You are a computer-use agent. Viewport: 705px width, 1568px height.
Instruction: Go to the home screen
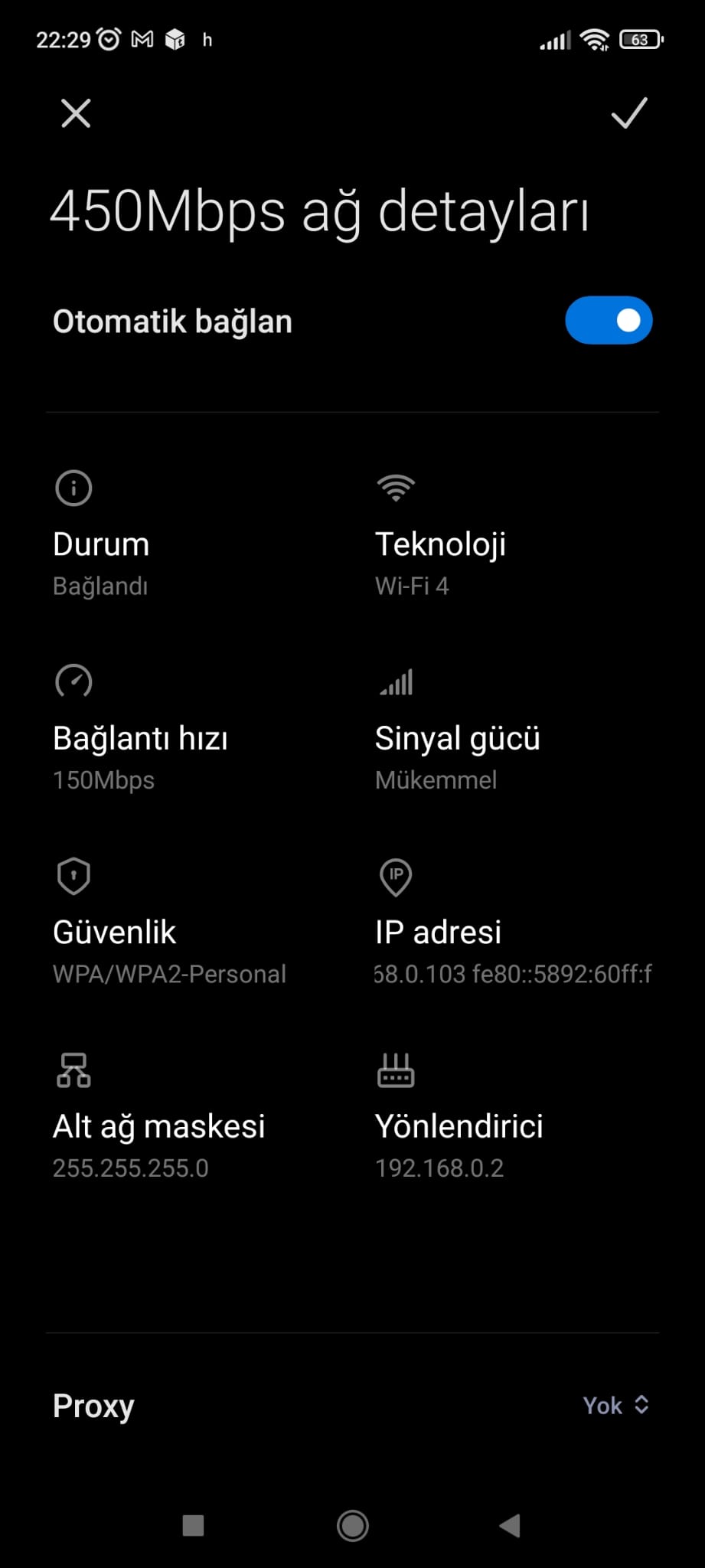[x=352, y=1525]
